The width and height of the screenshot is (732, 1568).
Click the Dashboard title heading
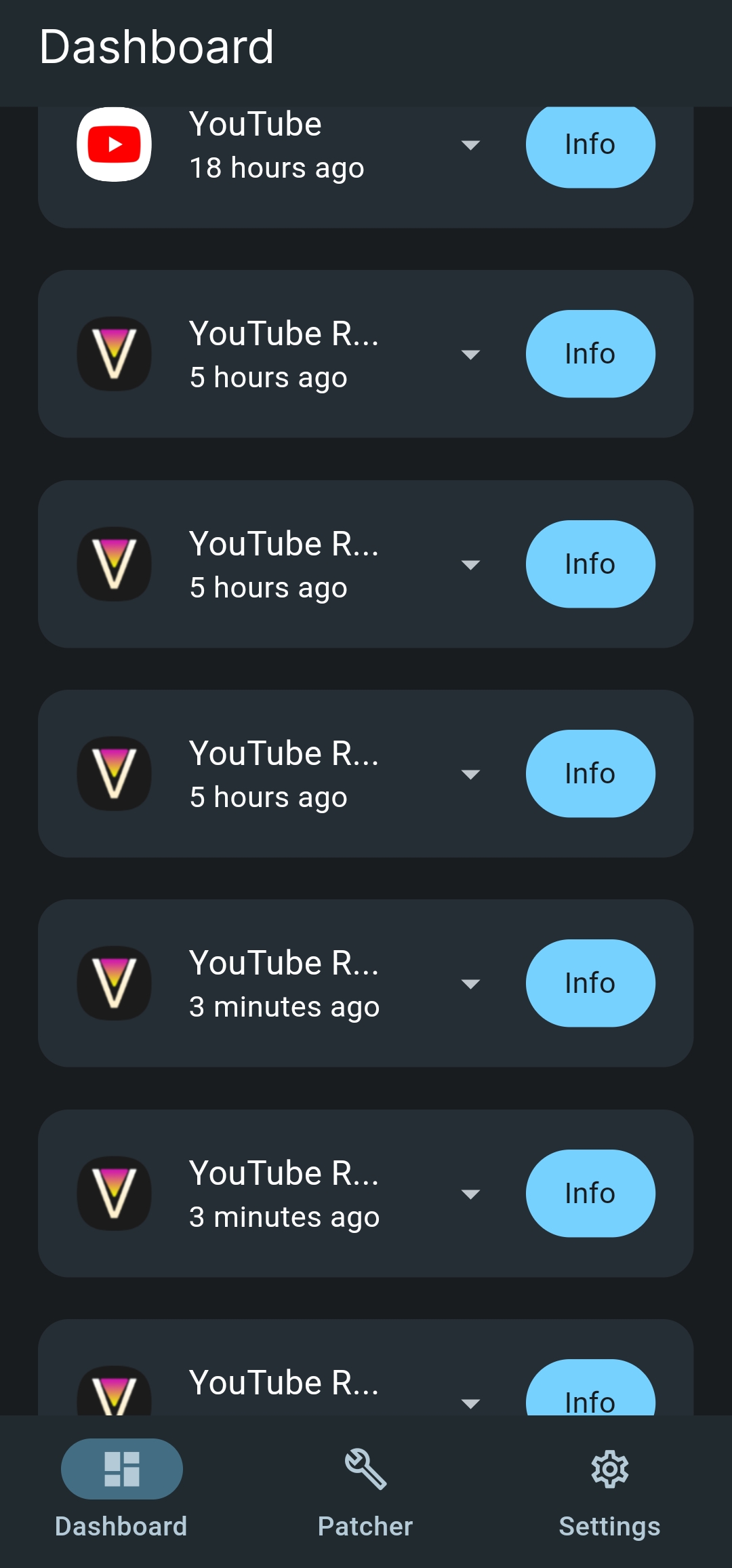pos(157,46)
